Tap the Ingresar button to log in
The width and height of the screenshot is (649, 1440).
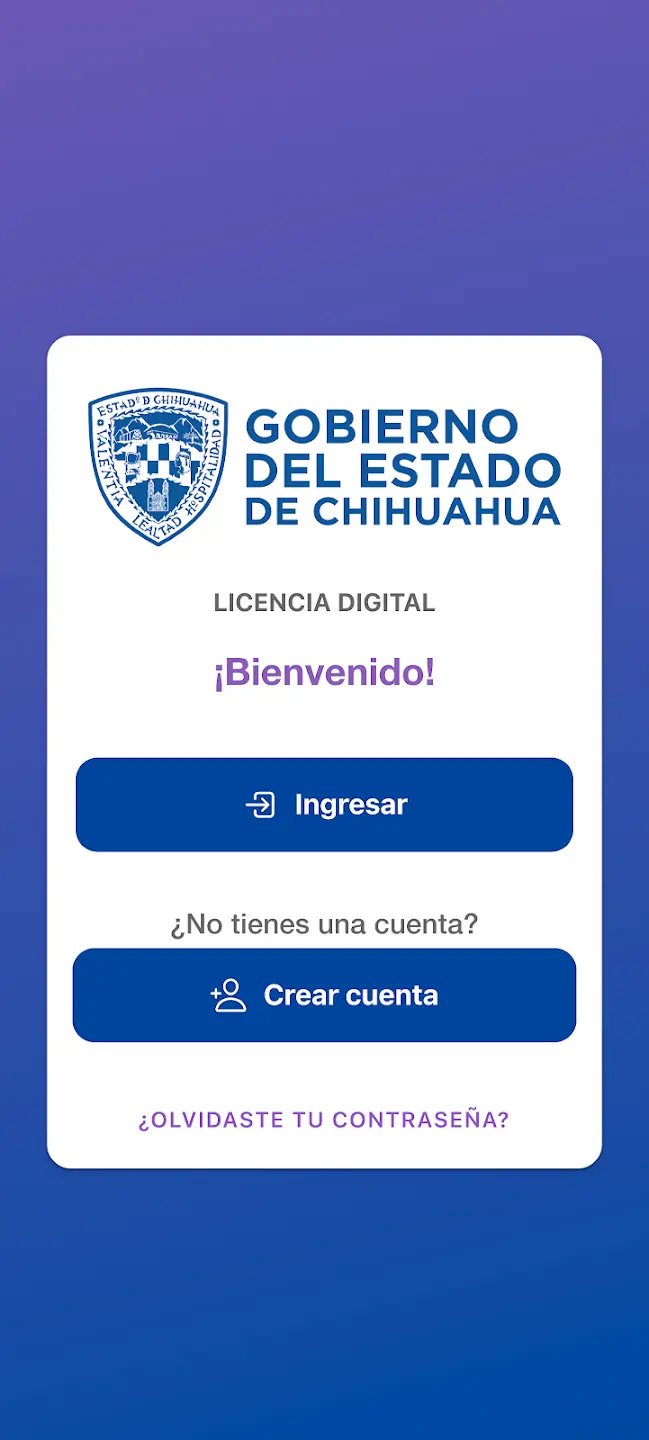click(x=324, y=805)
